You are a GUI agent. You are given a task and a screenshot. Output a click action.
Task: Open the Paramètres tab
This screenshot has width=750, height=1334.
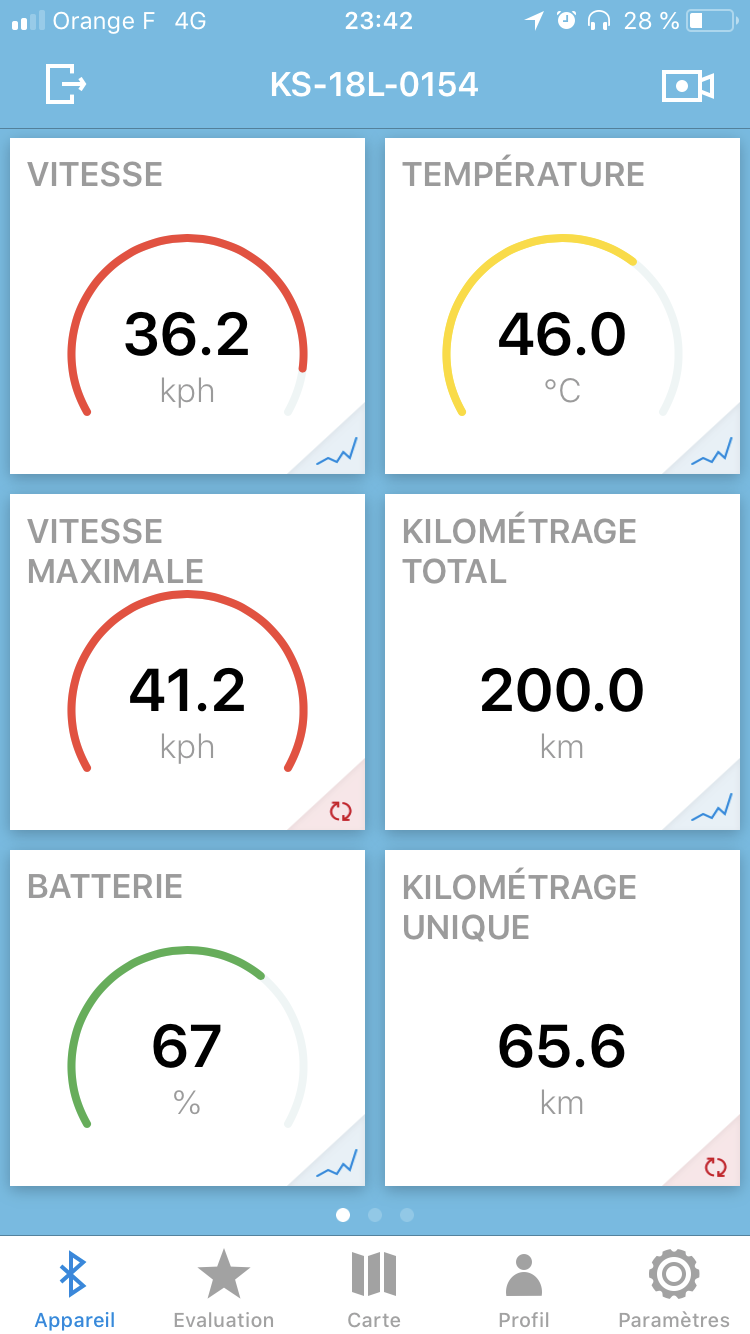point(674,1290)
